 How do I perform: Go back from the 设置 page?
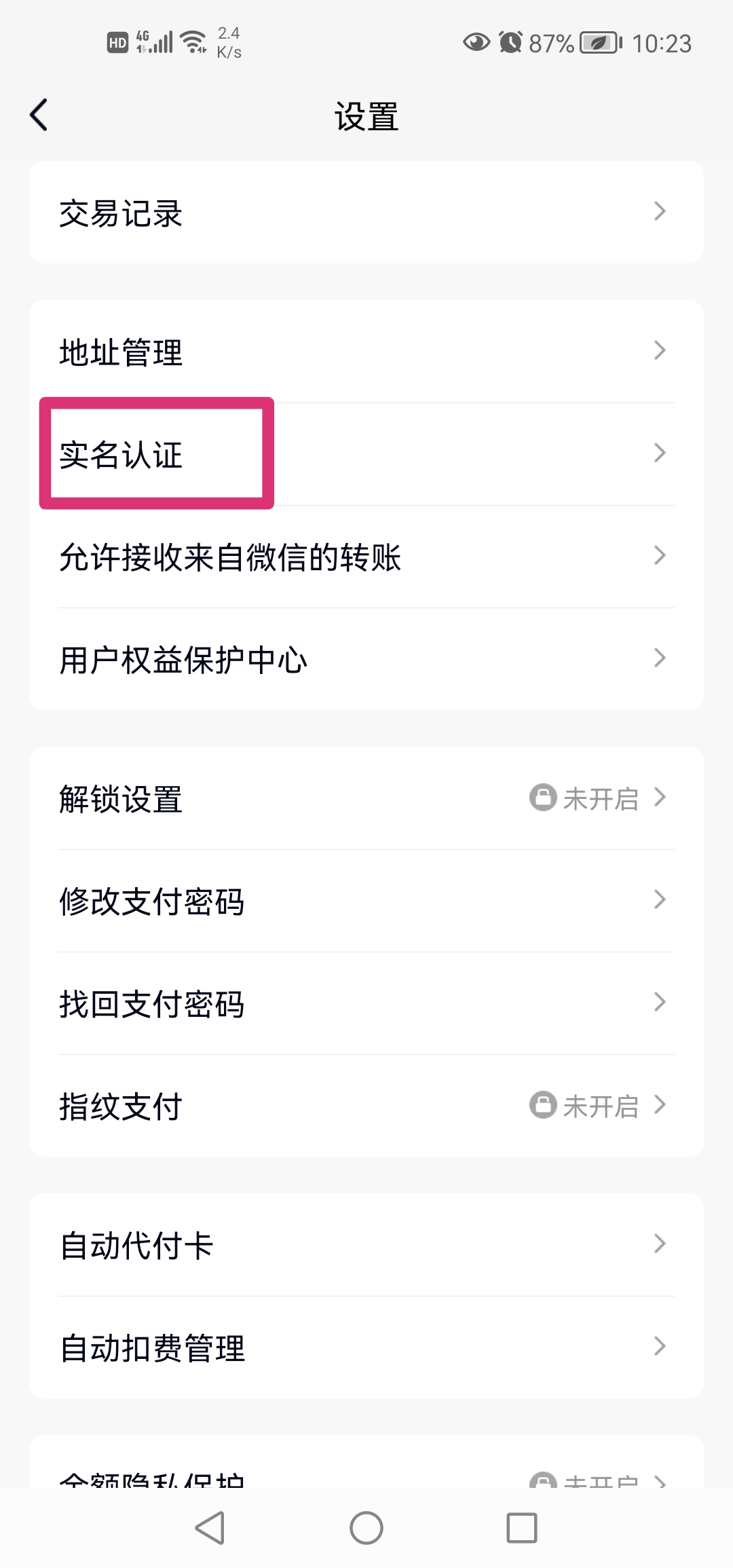(39, 115)
